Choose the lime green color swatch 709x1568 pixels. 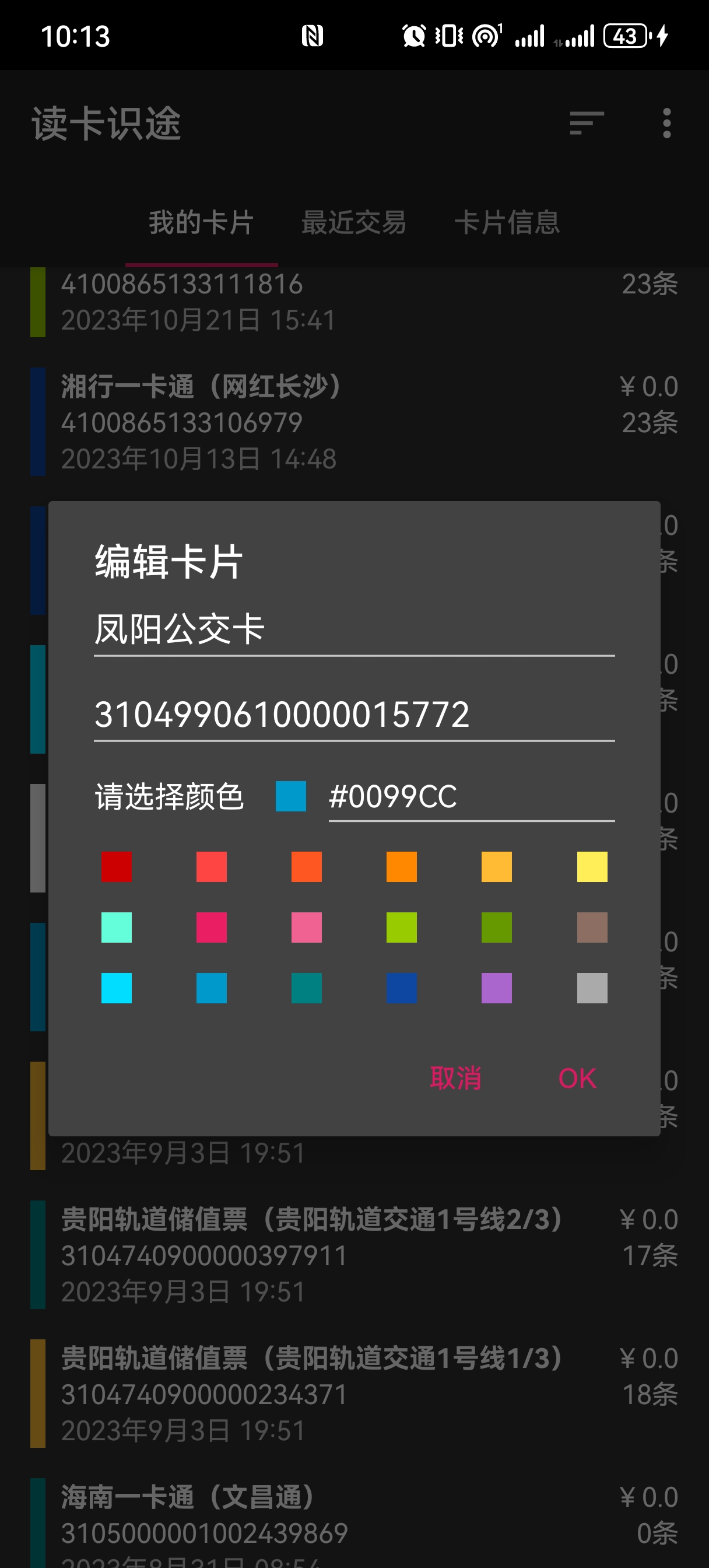(x=402, y=928)
